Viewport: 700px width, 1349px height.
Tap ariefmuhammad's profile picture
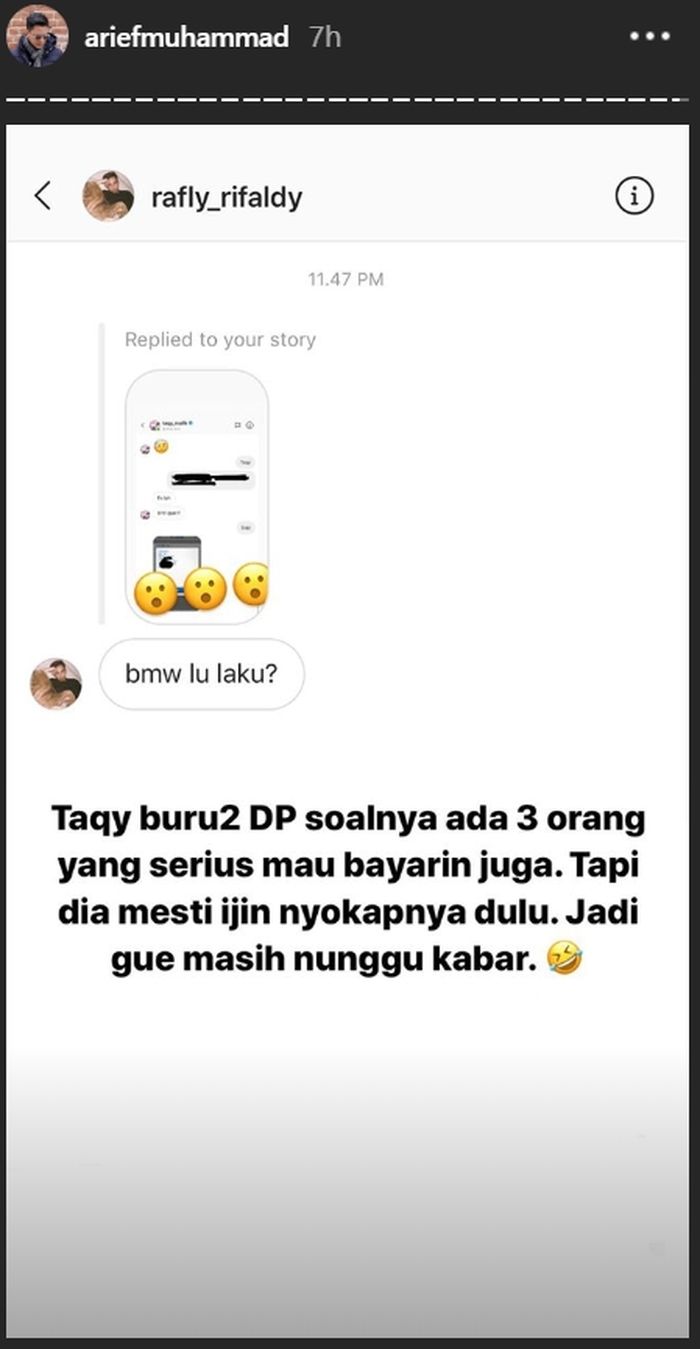(37, 36)
